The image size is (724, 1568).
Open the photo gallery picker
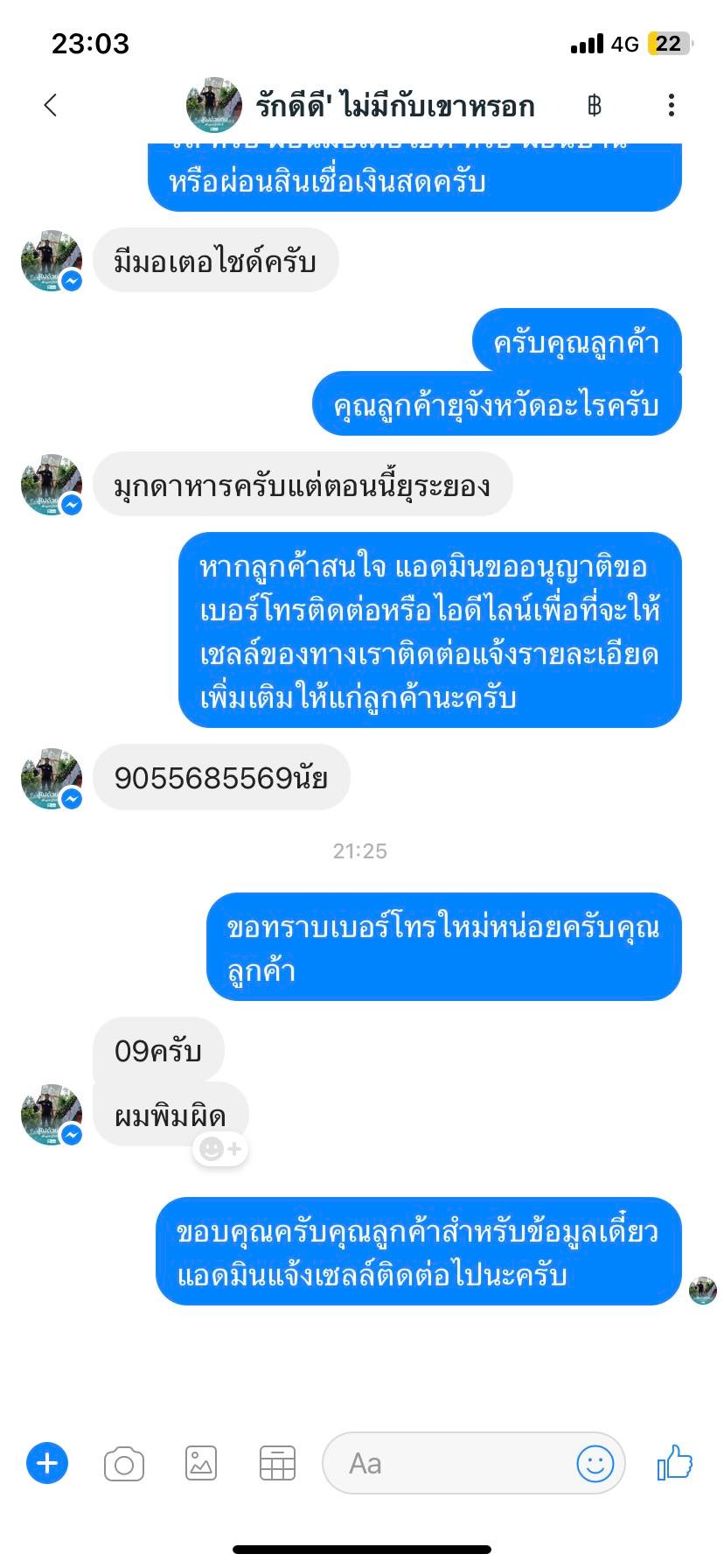pos(201,1464)
